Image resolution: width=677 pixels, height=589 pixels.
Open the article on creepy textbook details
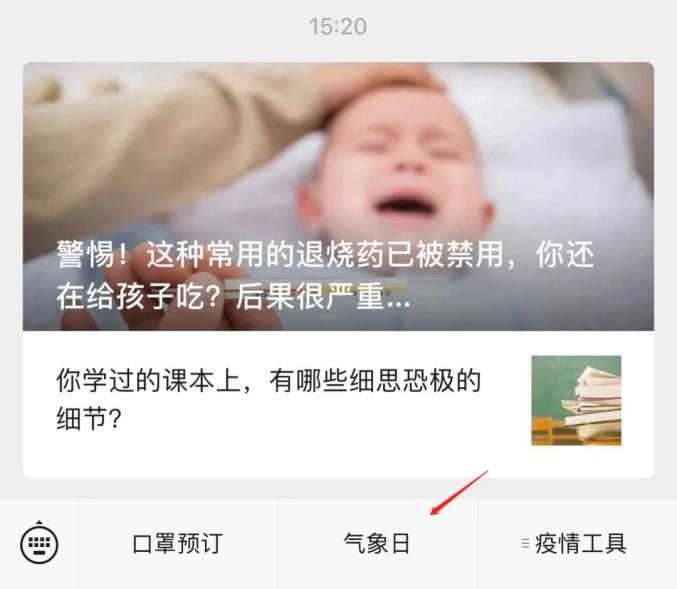point(270,400)
